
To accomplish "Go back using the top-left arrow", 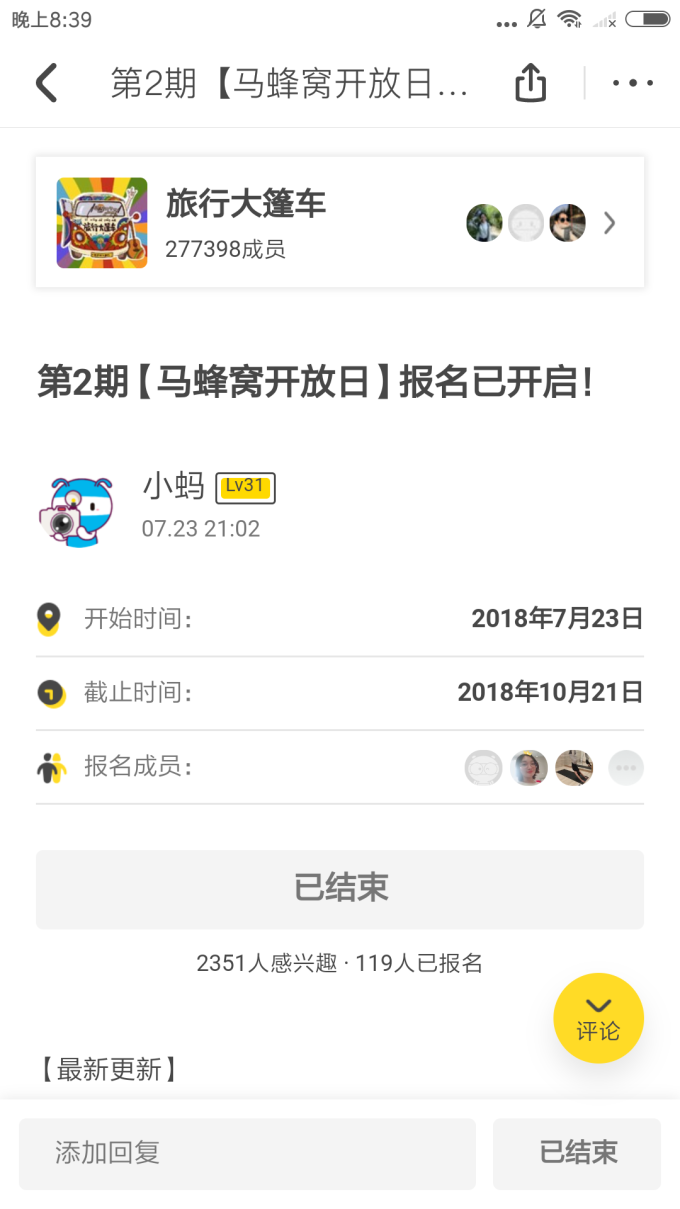I will tap(46, 83).
